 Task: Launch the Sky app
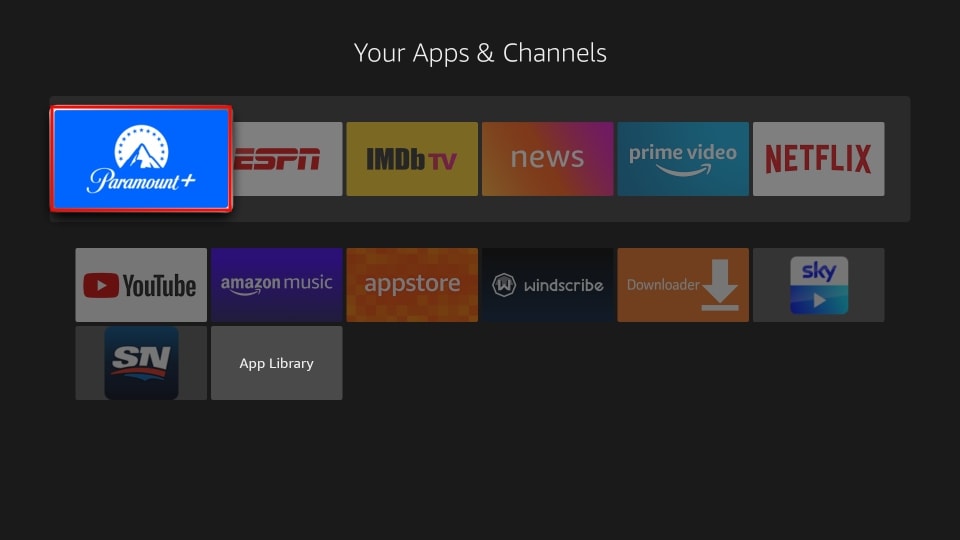point(818,285)
